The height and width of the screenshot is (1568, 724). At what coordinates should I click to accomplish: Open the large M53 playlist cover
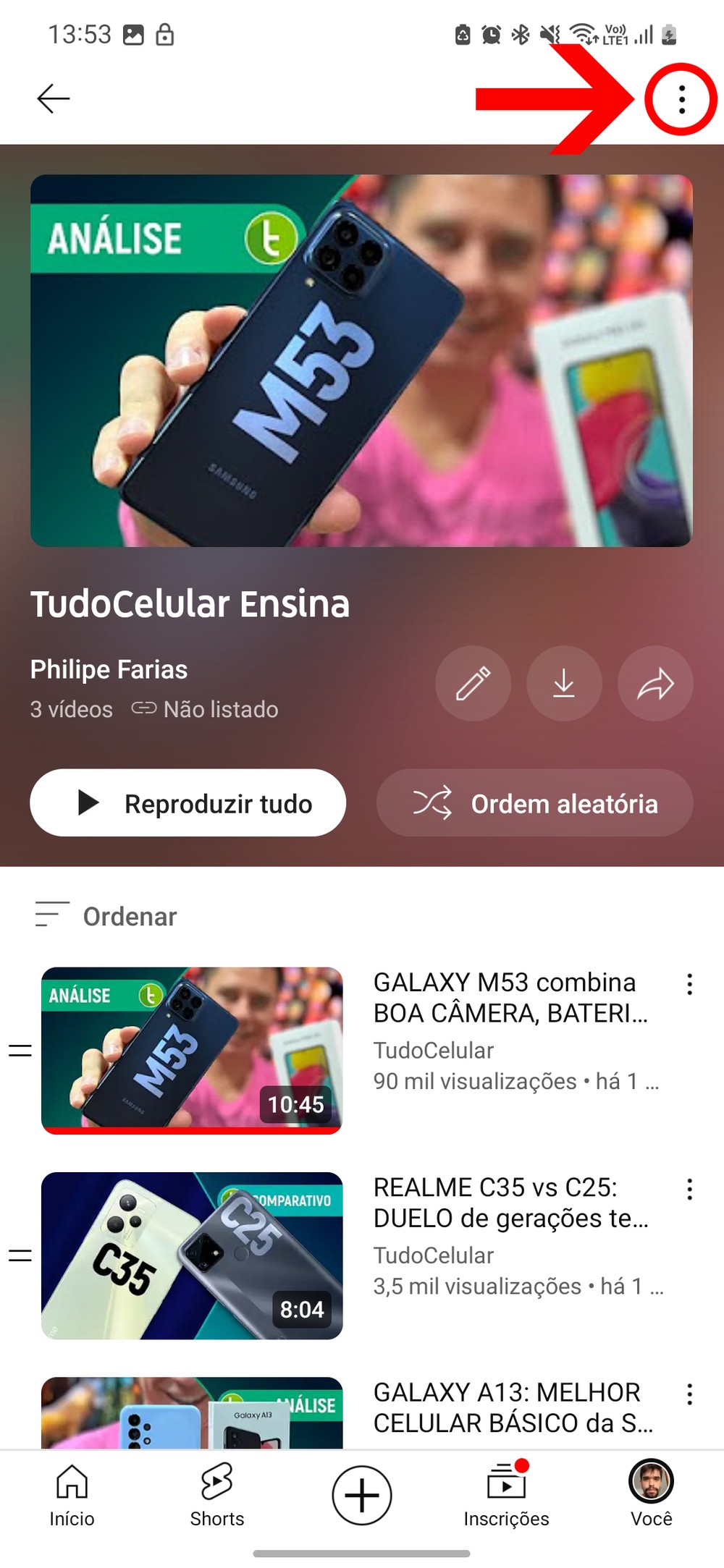(361, 360)
